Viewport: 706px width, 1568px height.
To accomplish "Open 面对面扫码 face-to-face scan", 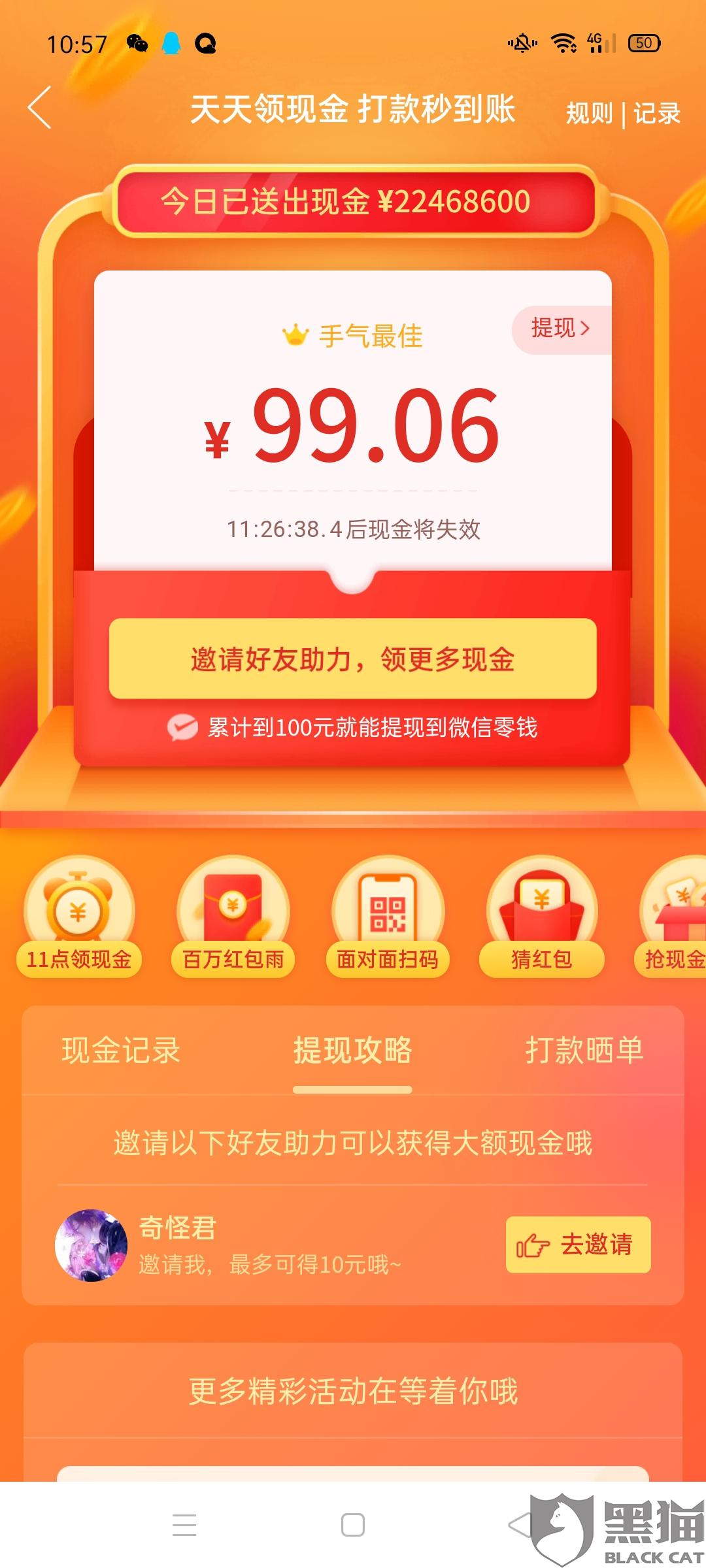I will (x=388, y=916).
